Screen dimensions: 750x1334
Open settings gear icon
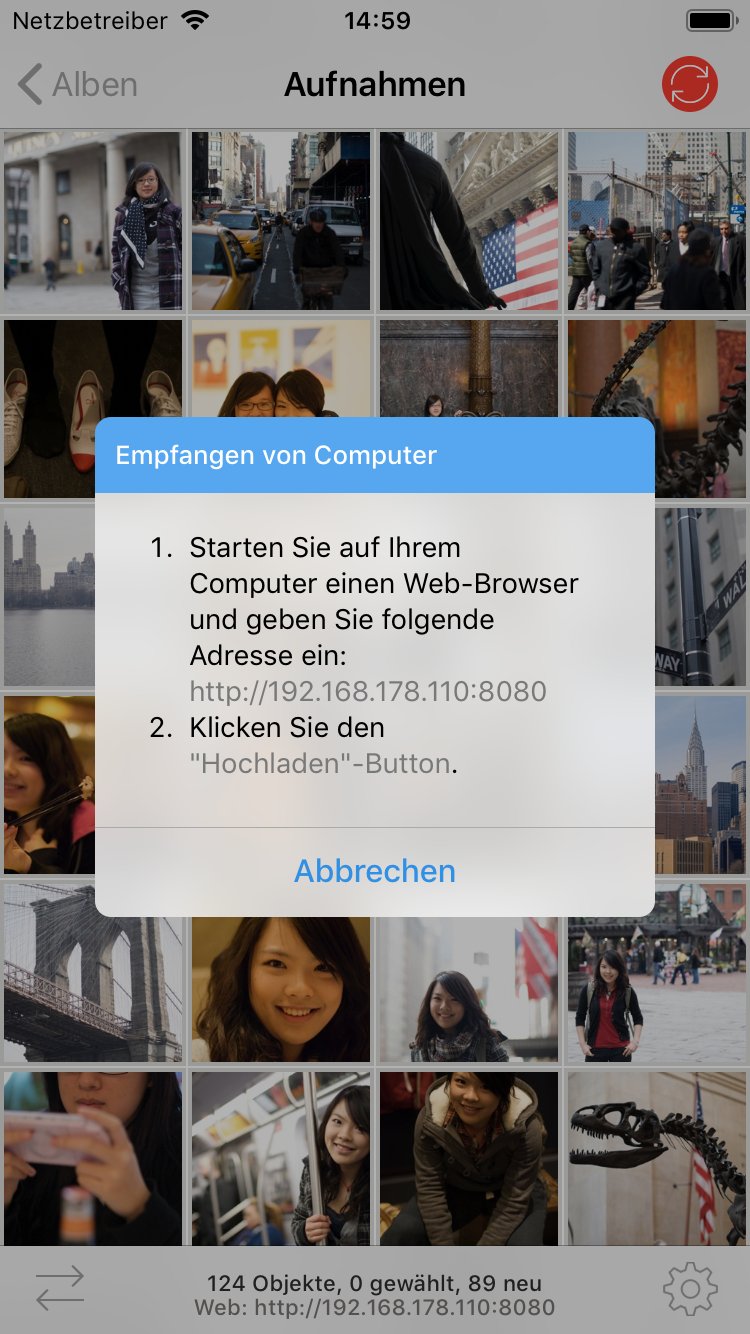click(x=690, y=1288)
